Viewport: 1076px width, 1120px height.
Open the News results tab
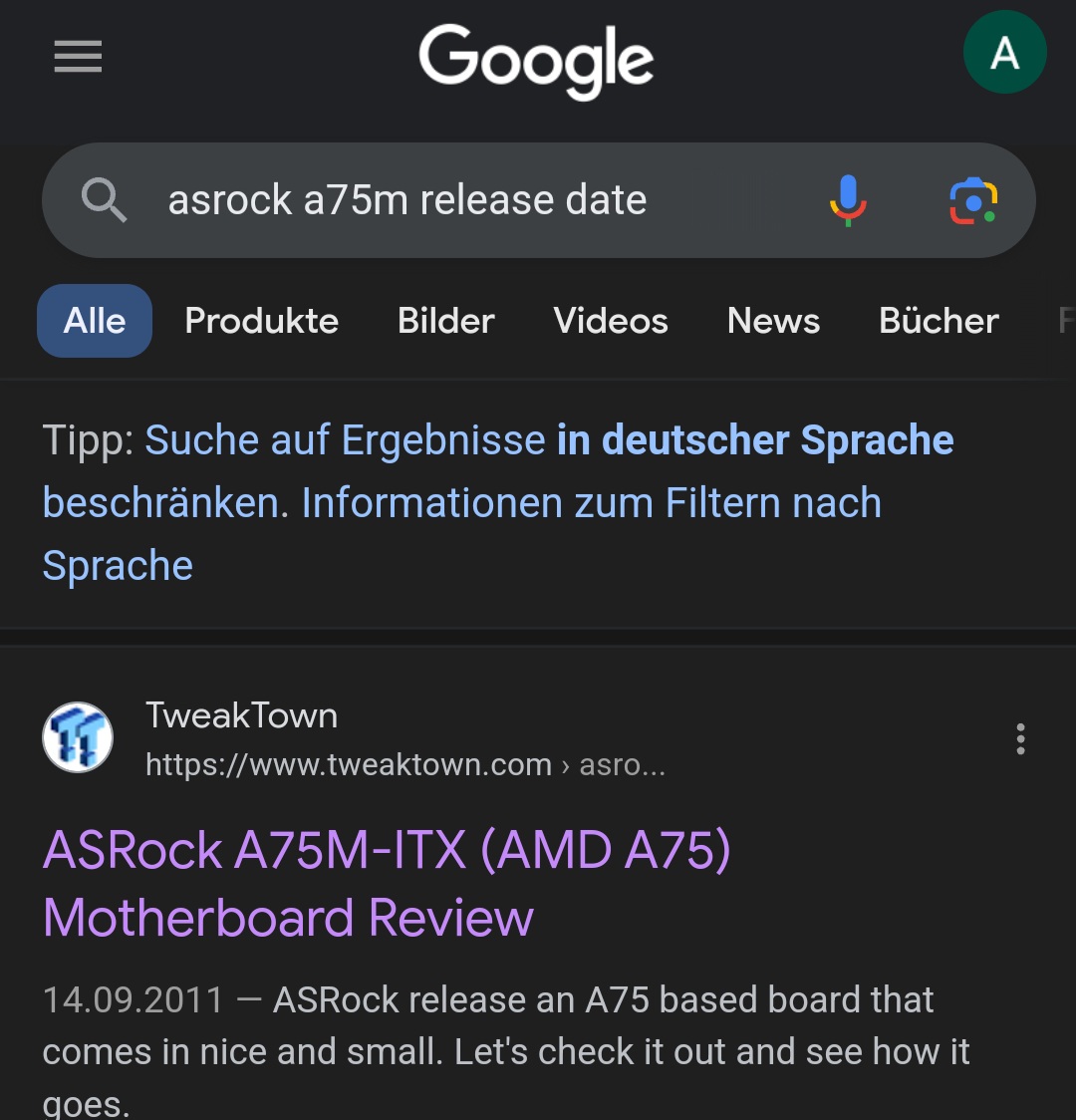(x=773, y=320)
